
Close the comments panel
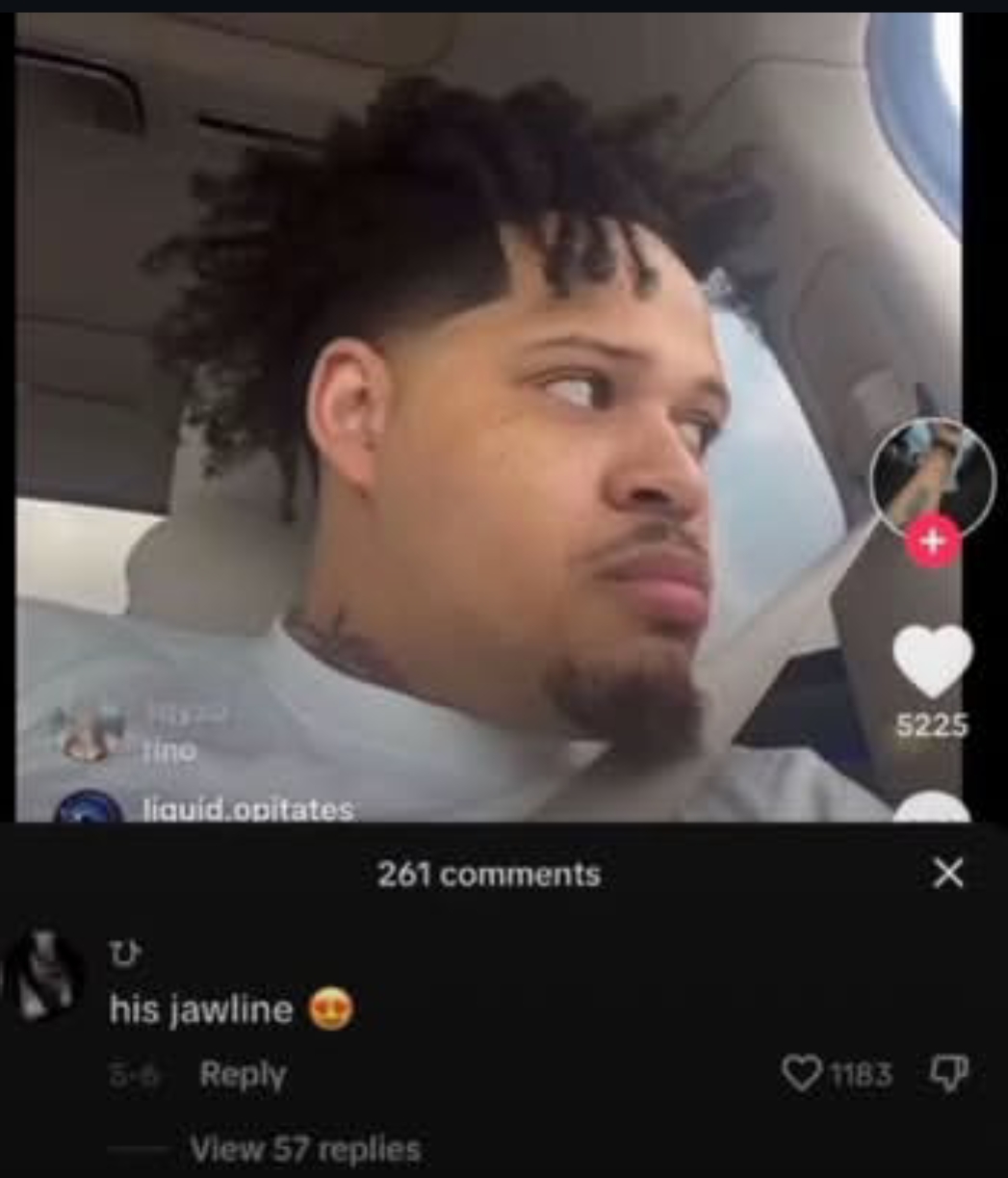(947, 874)
